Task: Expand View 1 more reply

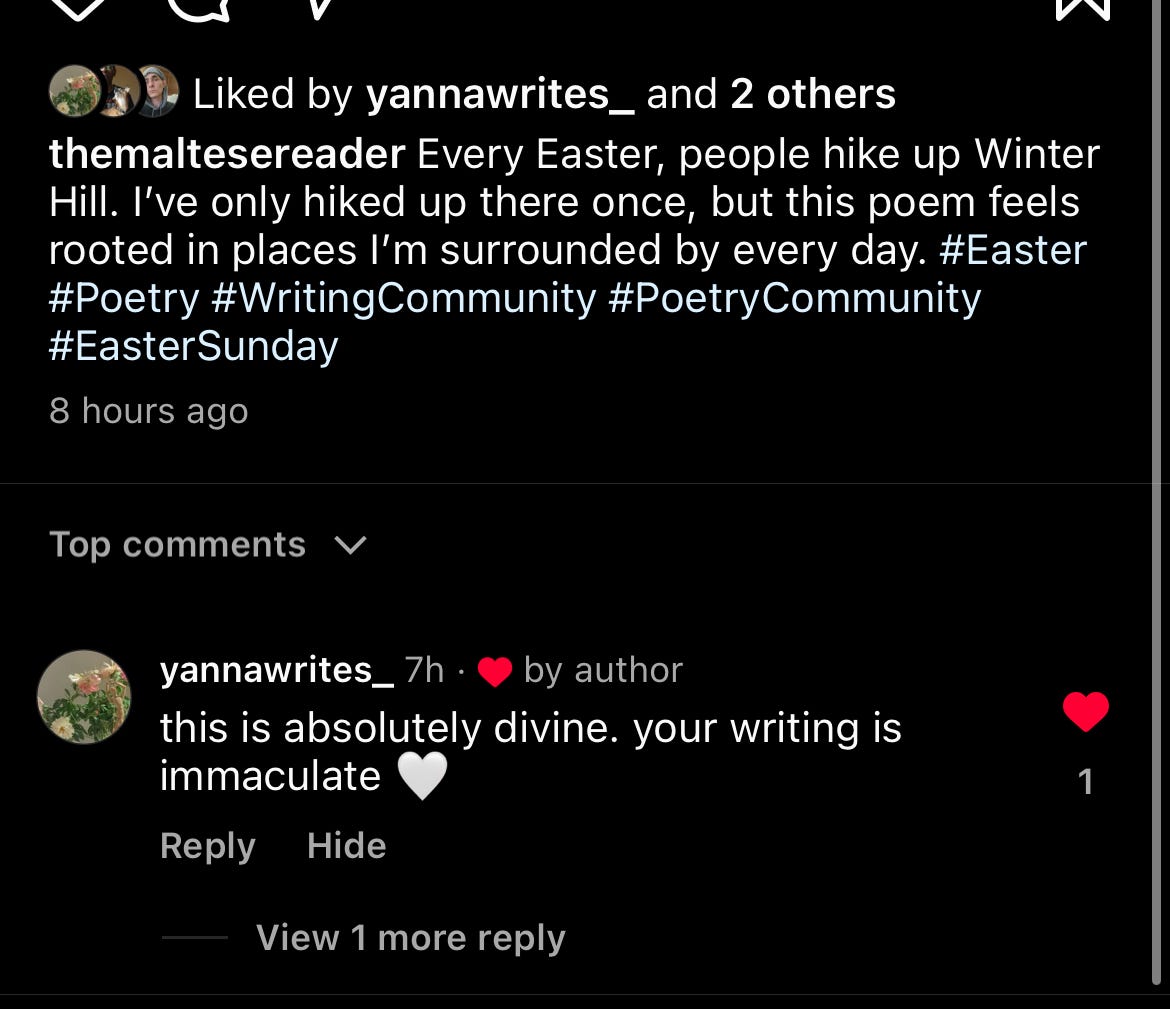Action: pyautogui.click(x=410, y=938)
